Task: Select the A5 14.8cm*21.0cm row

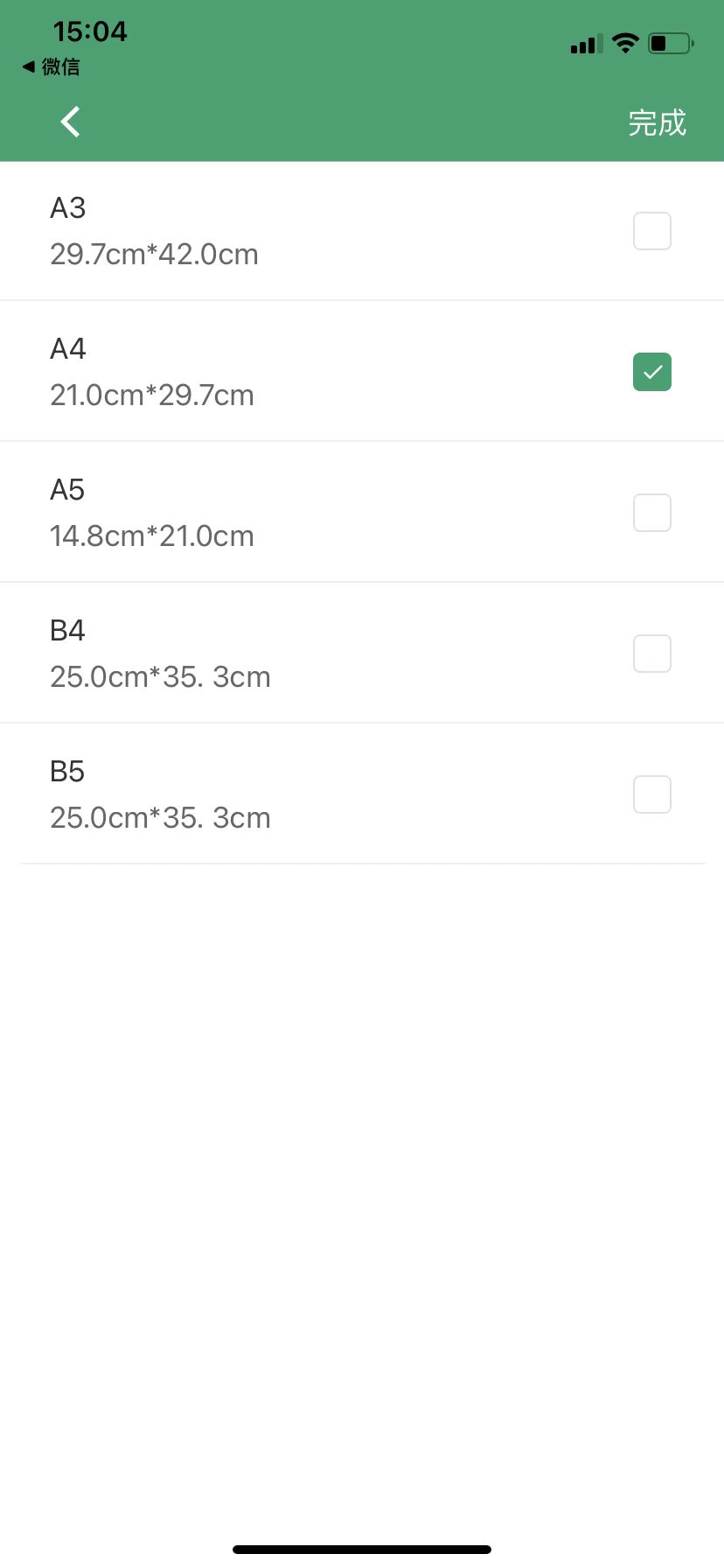Action: click(x=151, y=512)
